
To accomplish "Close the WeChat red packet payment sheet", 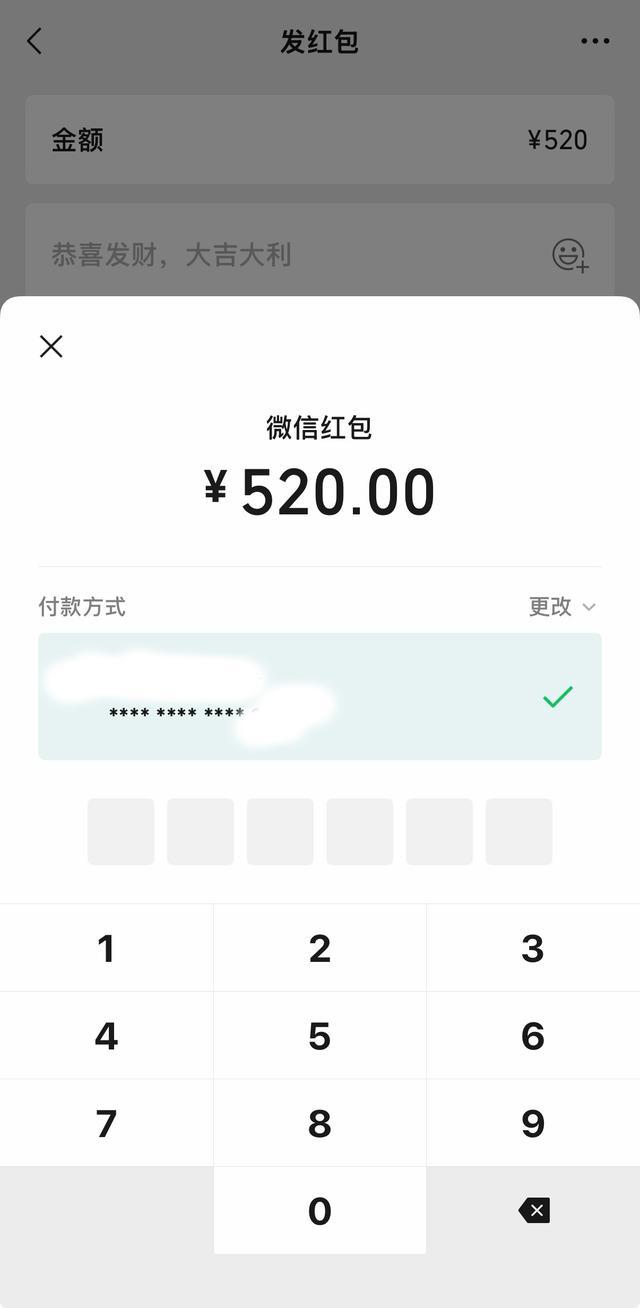I will click(51, 346).
